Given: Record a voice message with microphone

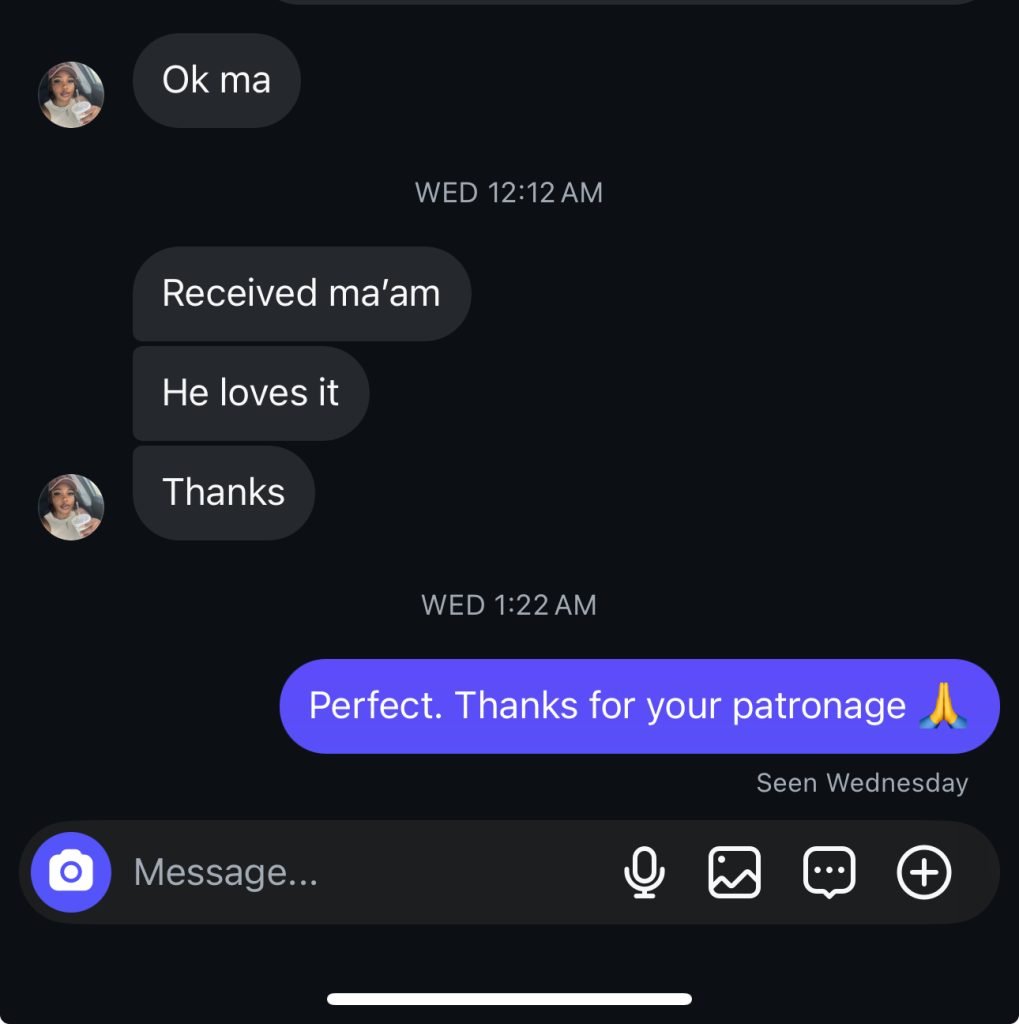Looking at the screenshot, I should coord(644,872).
